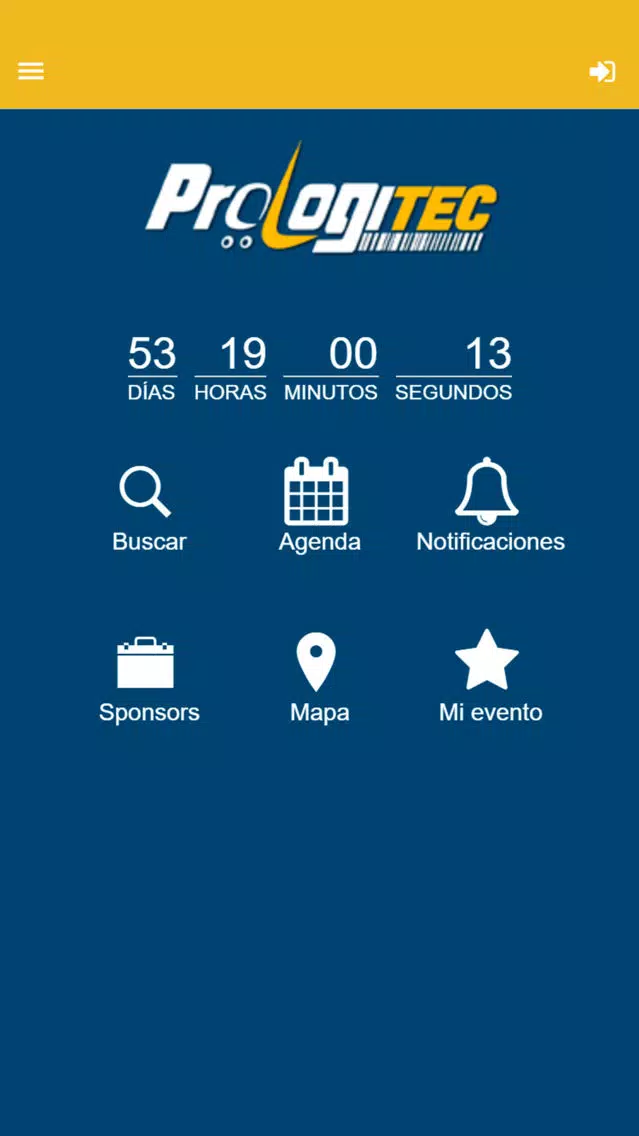Open the Agenda calendar
The width and height of the screenshot is (639, 1136).
[320, 505]
